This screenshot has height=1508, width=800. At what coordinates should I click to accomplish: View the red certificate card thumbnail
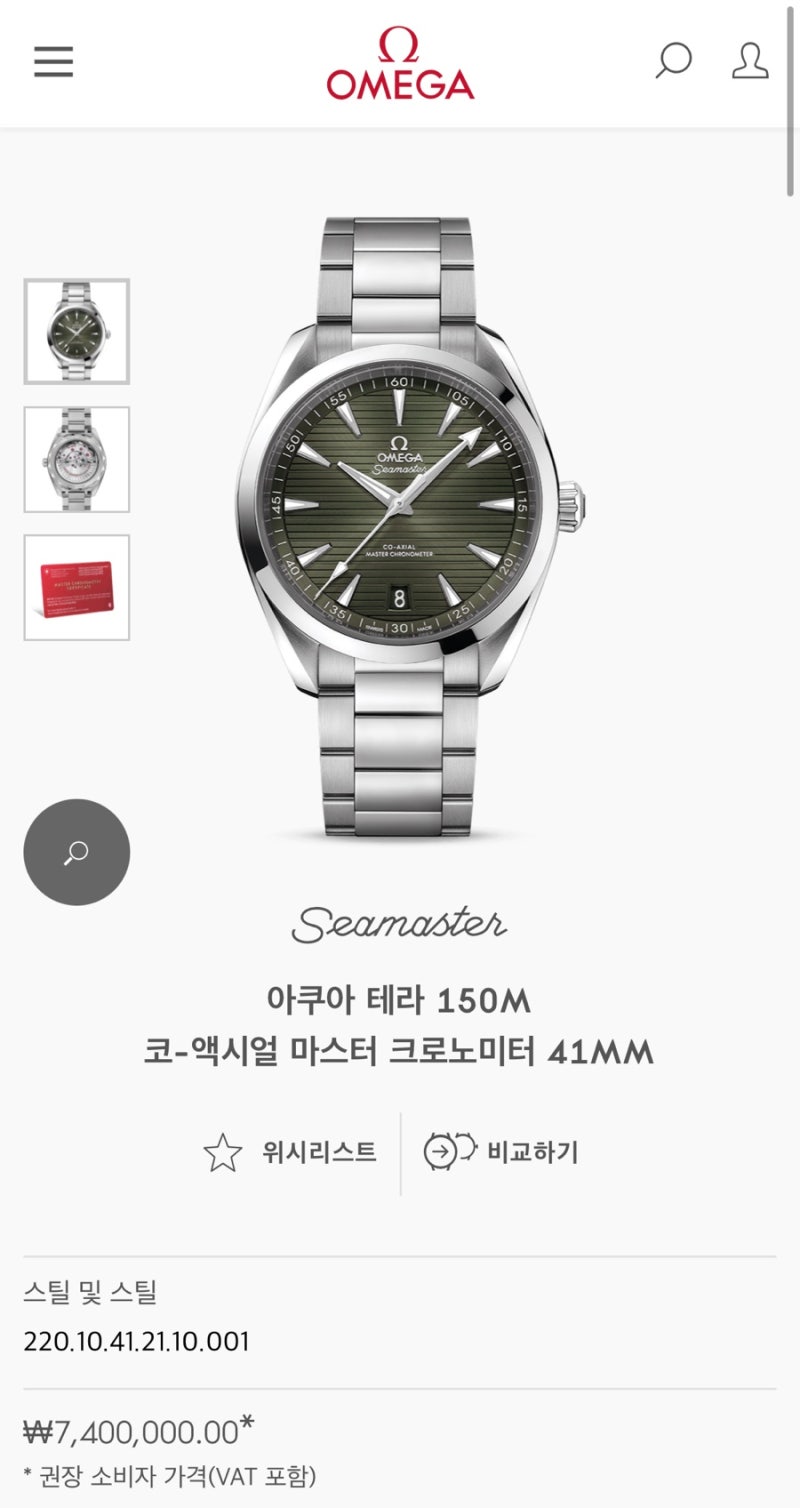(77, 587)
